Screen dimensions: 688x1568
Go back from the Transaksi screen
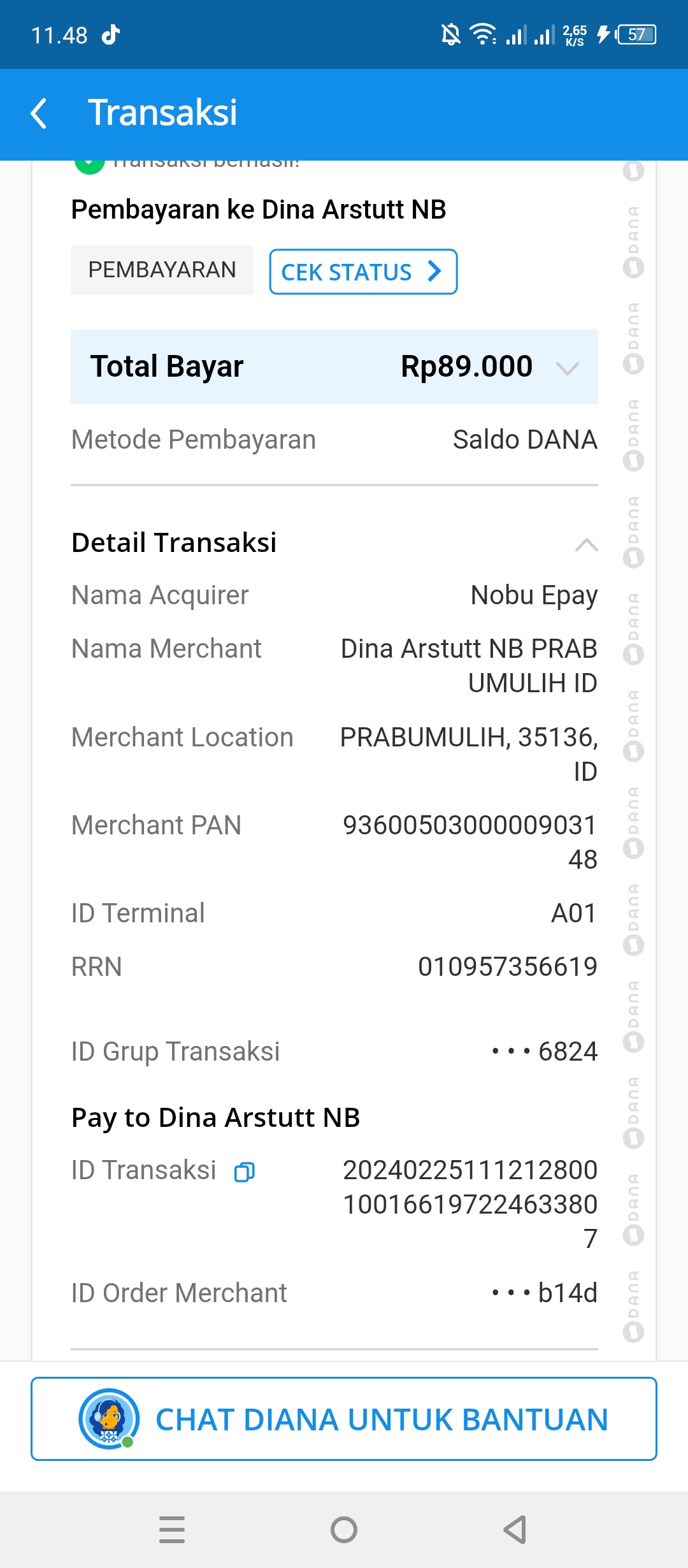[39, 113]
